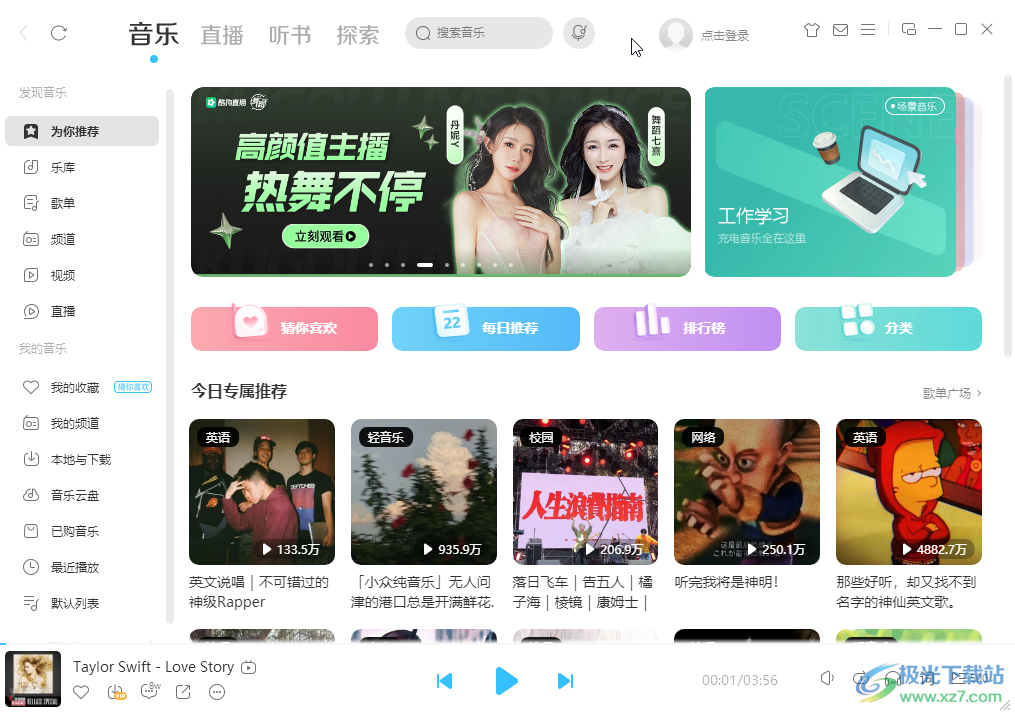Tap 点击登录 to sign in
The width and height of the screenshot is (1015, 713).
(x=724, y=35)
